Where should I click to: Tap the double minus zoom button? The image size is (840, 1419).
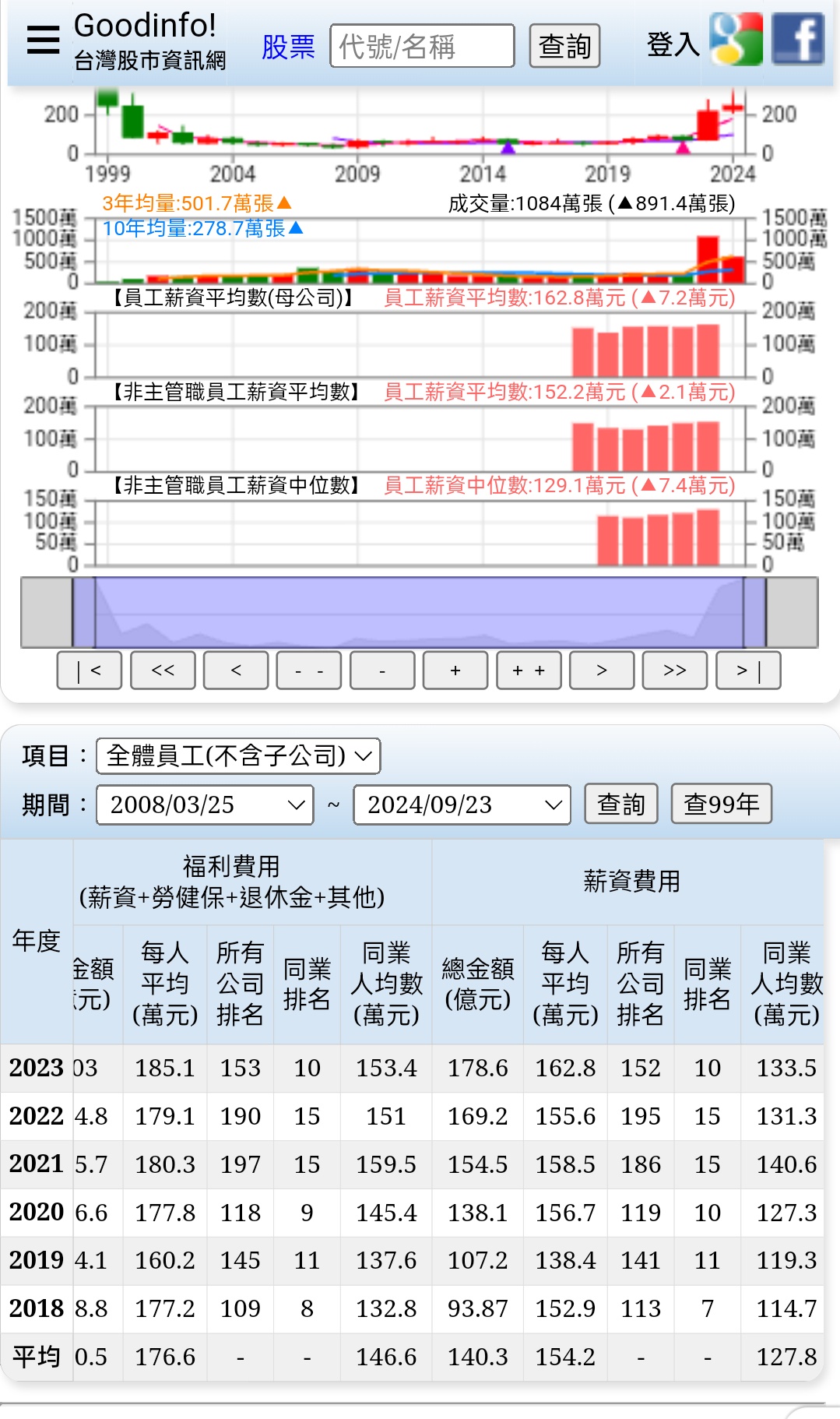tap(309, 671)
